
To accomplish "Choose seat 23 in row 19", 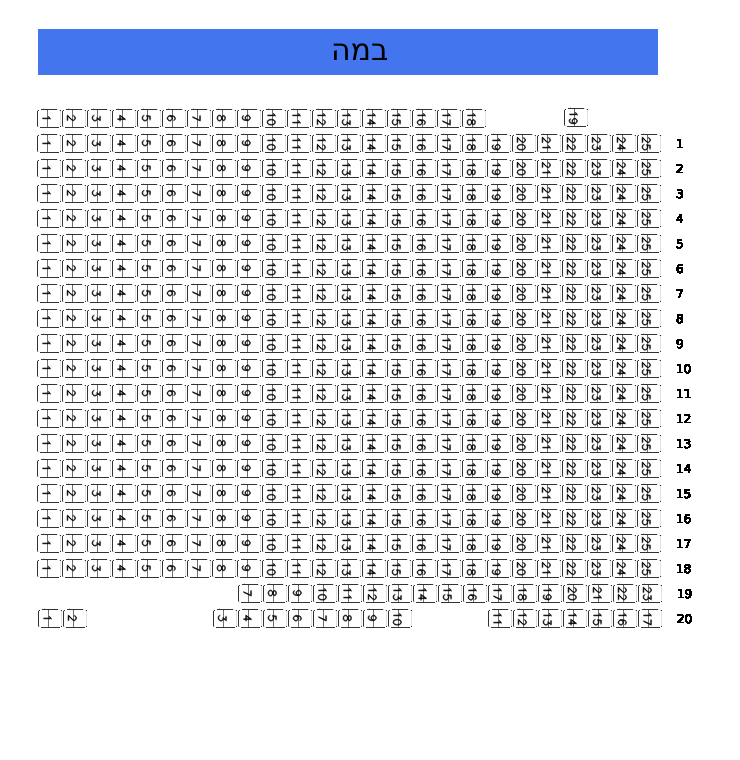I will (x=648, y=594).
